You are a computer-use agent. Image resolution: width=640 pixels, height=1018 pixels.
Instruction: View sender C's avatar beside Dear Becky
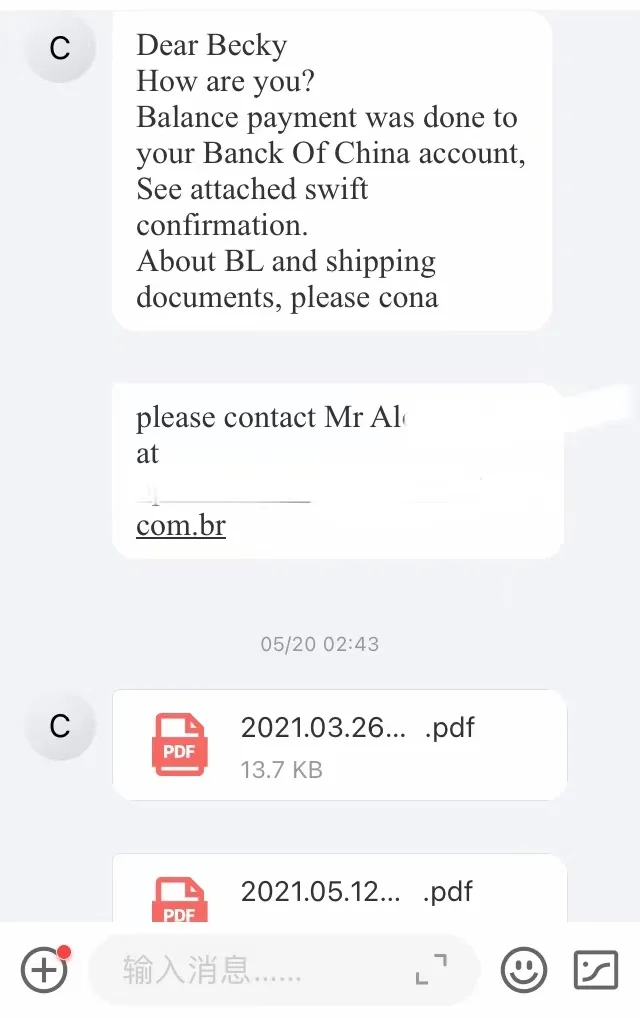click(60, 48)
